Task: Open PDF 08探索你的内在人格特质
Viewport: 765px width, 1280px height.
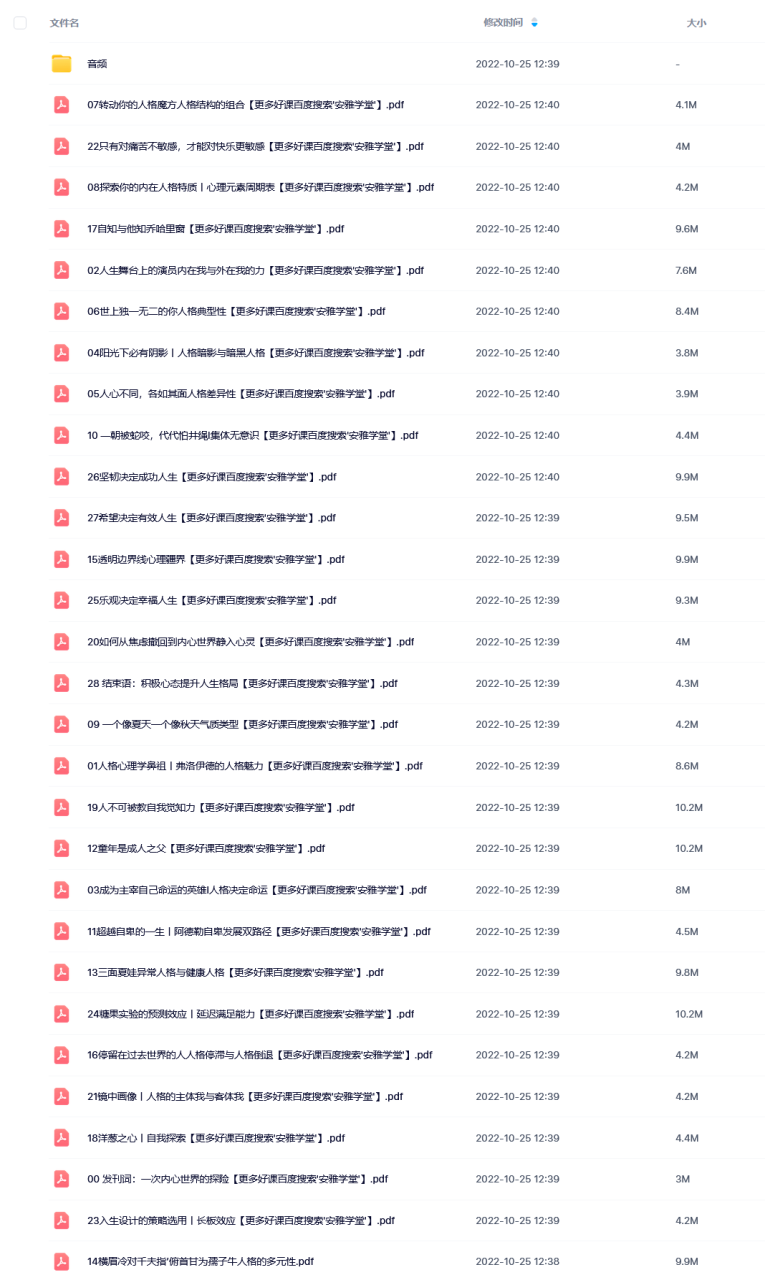Action: [260, 188]
